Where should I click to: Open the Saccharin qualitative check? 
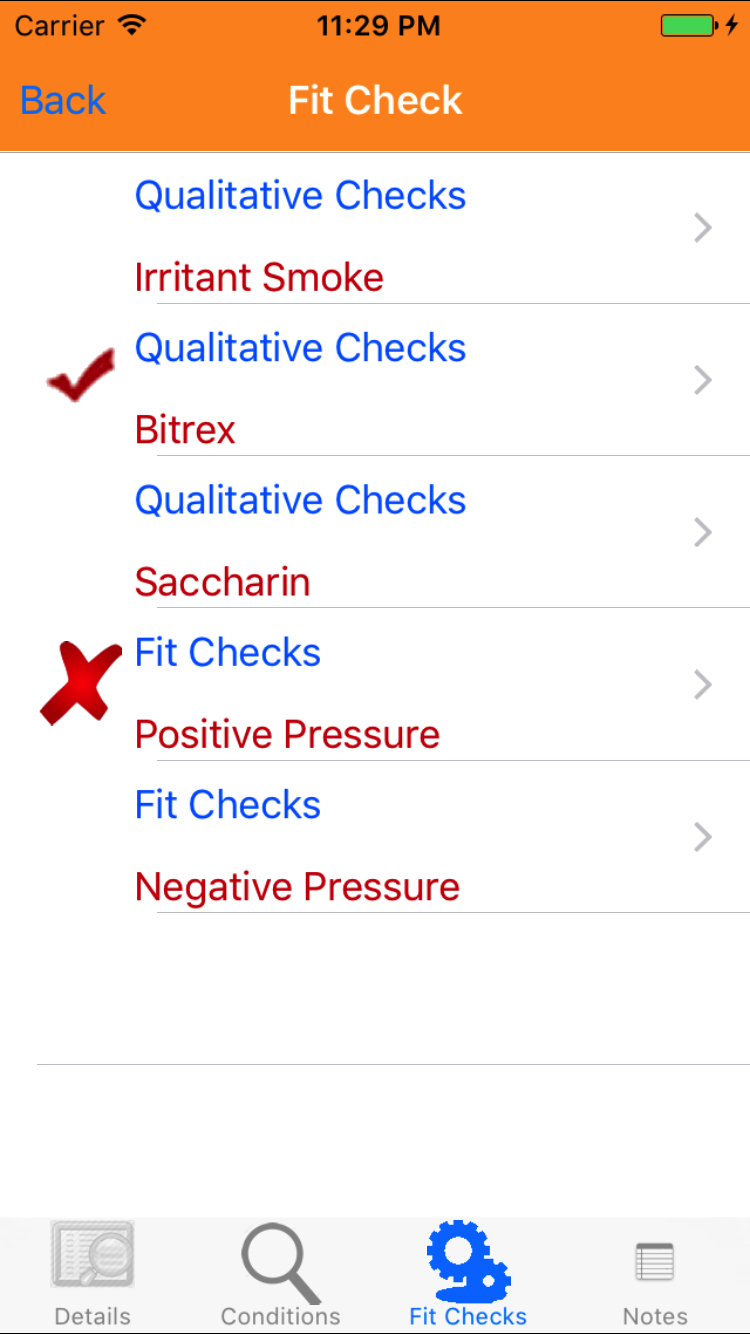point(375,533)
